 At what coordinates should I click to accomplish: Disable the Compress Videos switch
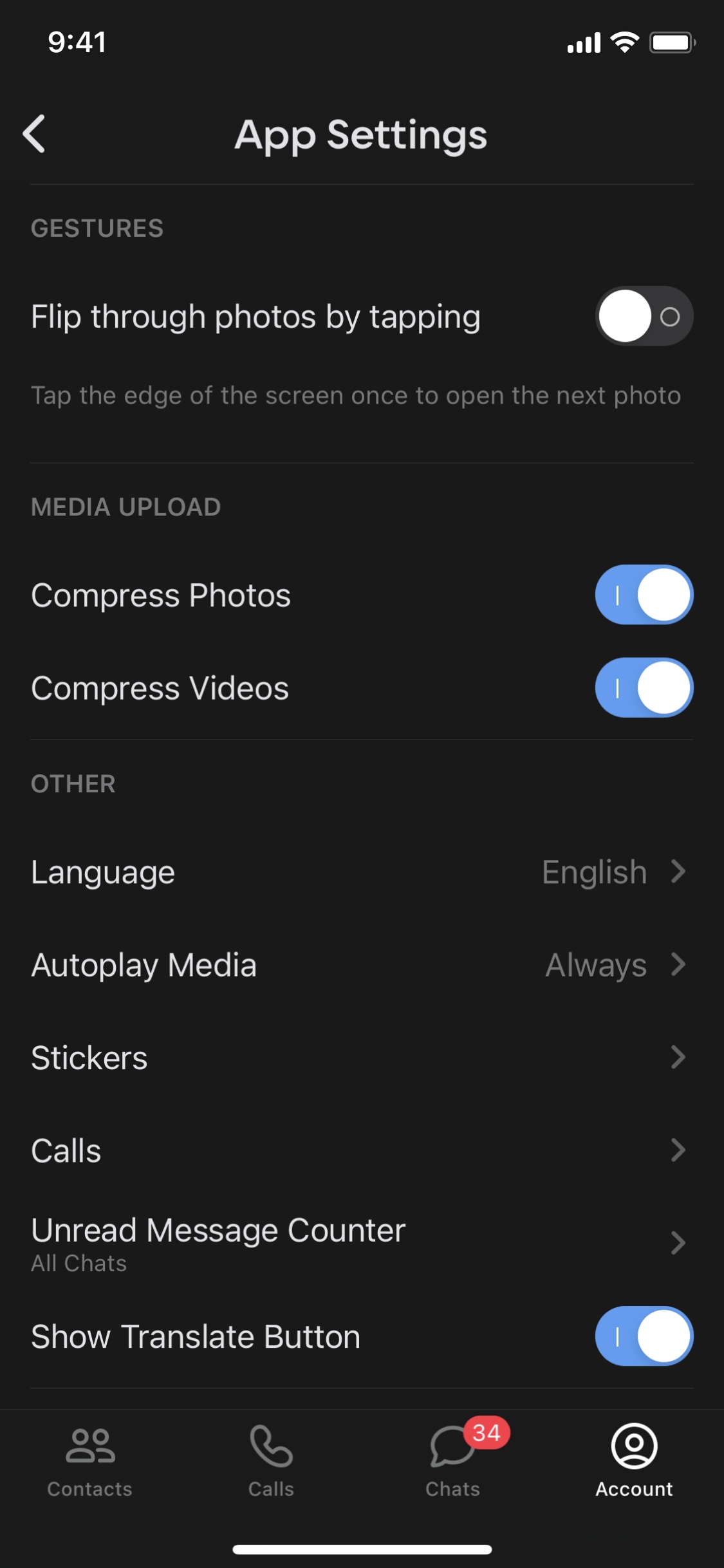click(644, 687)
